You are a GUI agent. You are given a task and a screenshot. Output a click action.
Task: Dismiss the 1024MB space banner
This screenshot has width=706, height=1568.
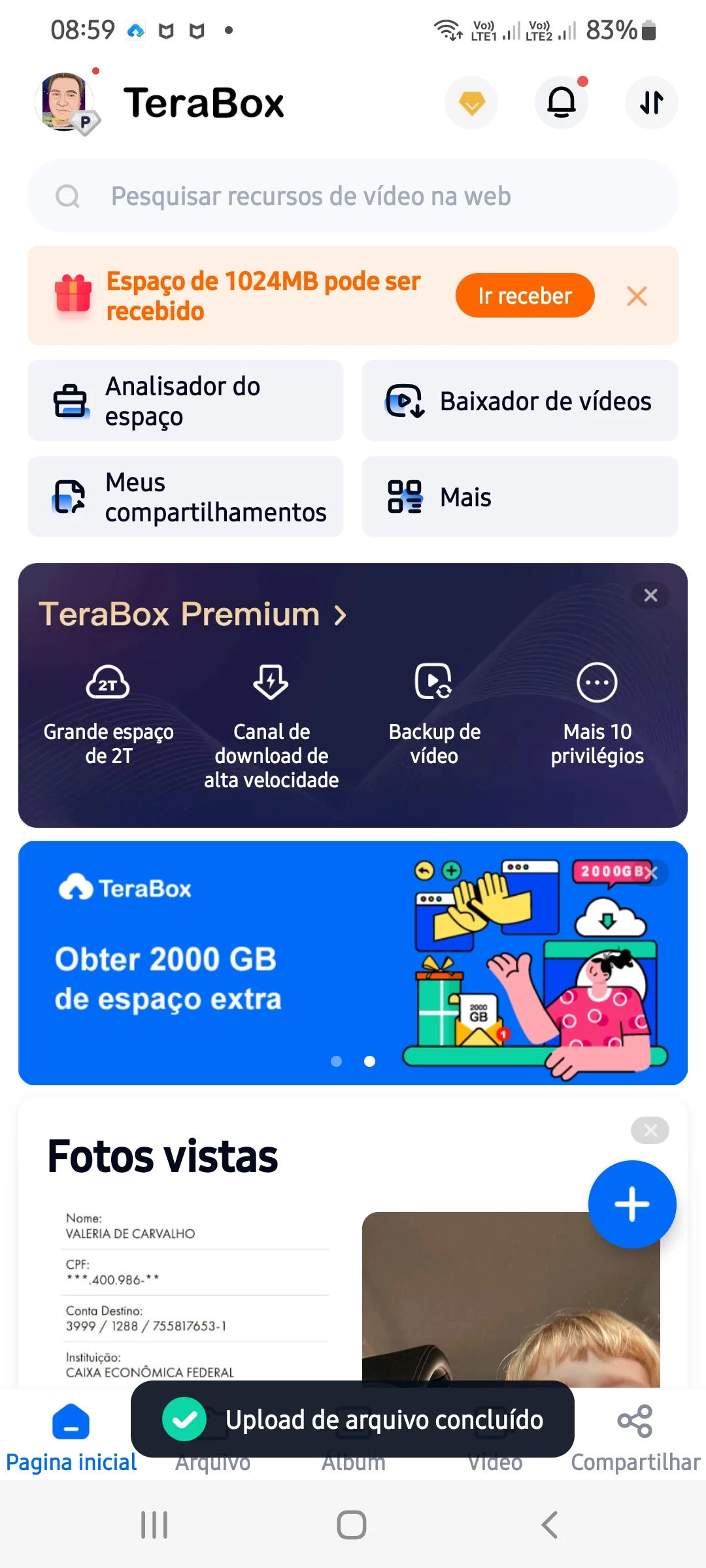pos(637,296)
